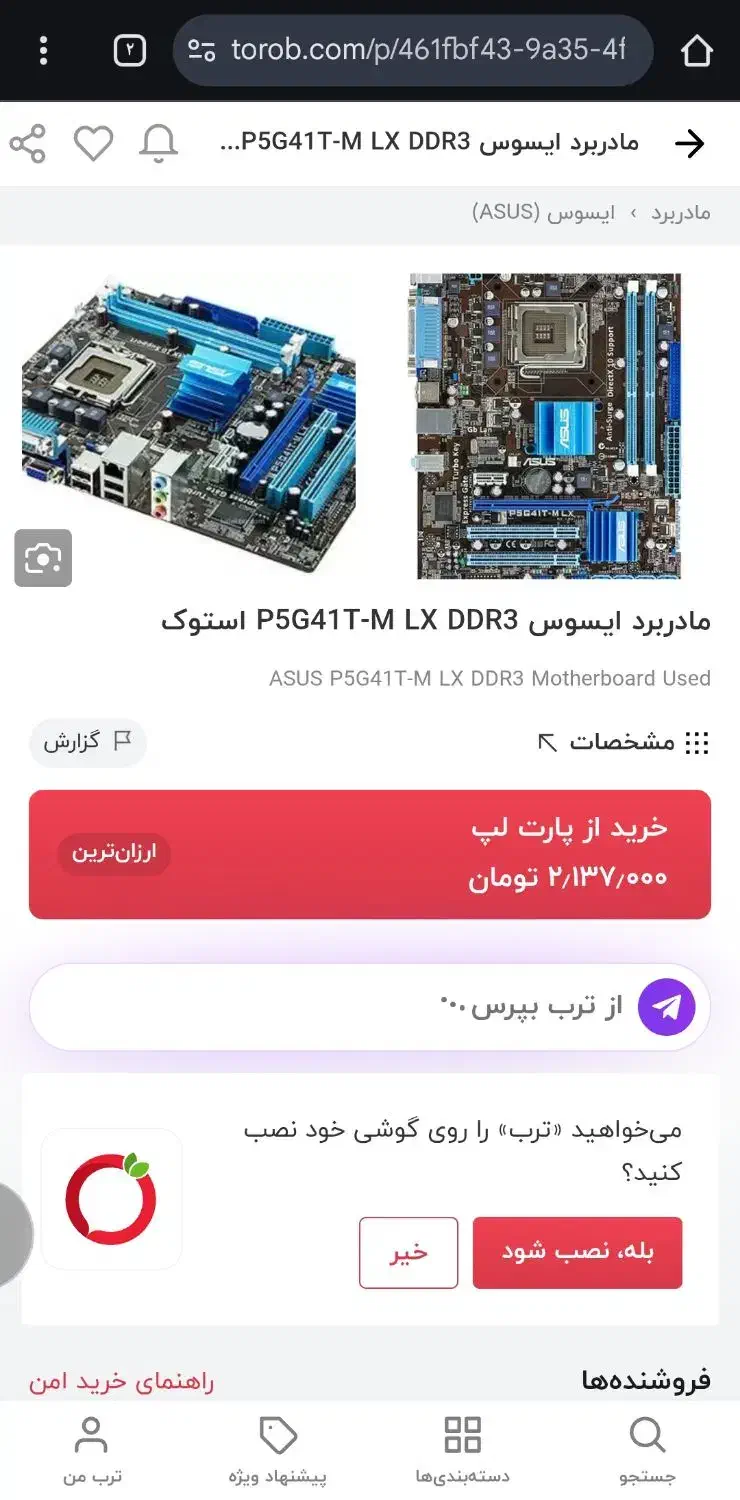Tap red خرید از پارت لپ price button
This screenshot has width=740, height=1500.
click(x=370, y=854)
